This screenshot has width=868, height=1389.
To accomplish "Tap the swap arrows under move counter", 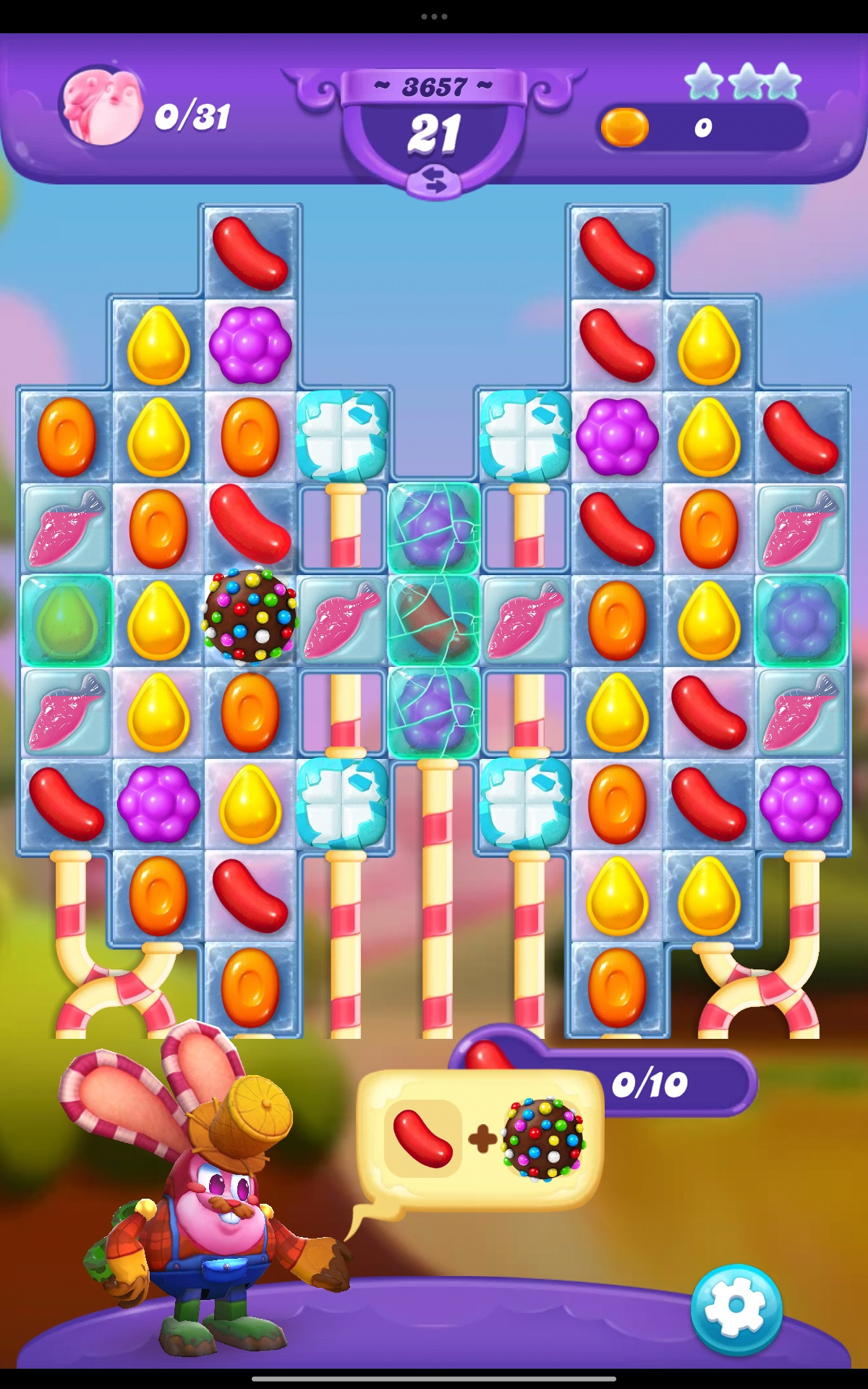I will click(434, 181).
